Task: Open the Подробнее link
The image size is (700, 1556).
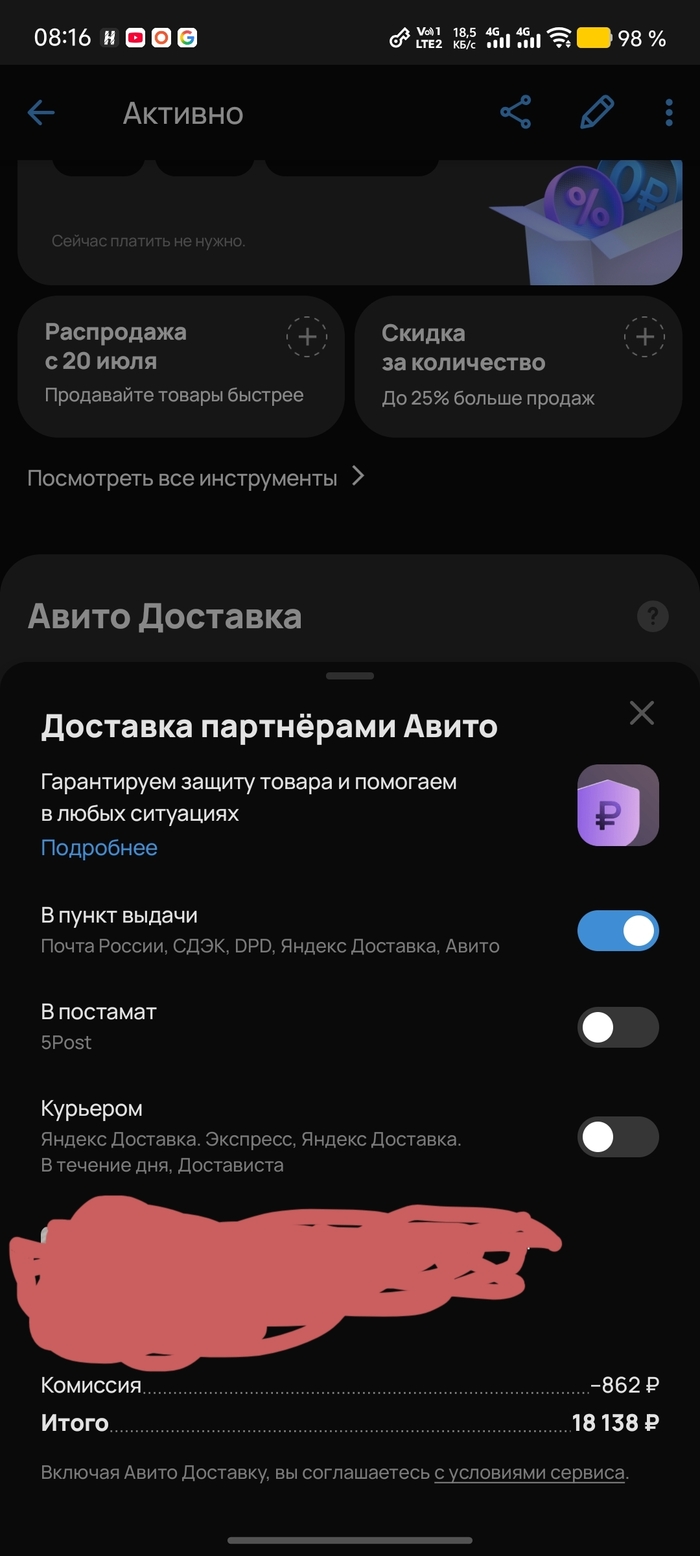Action: 99,848
